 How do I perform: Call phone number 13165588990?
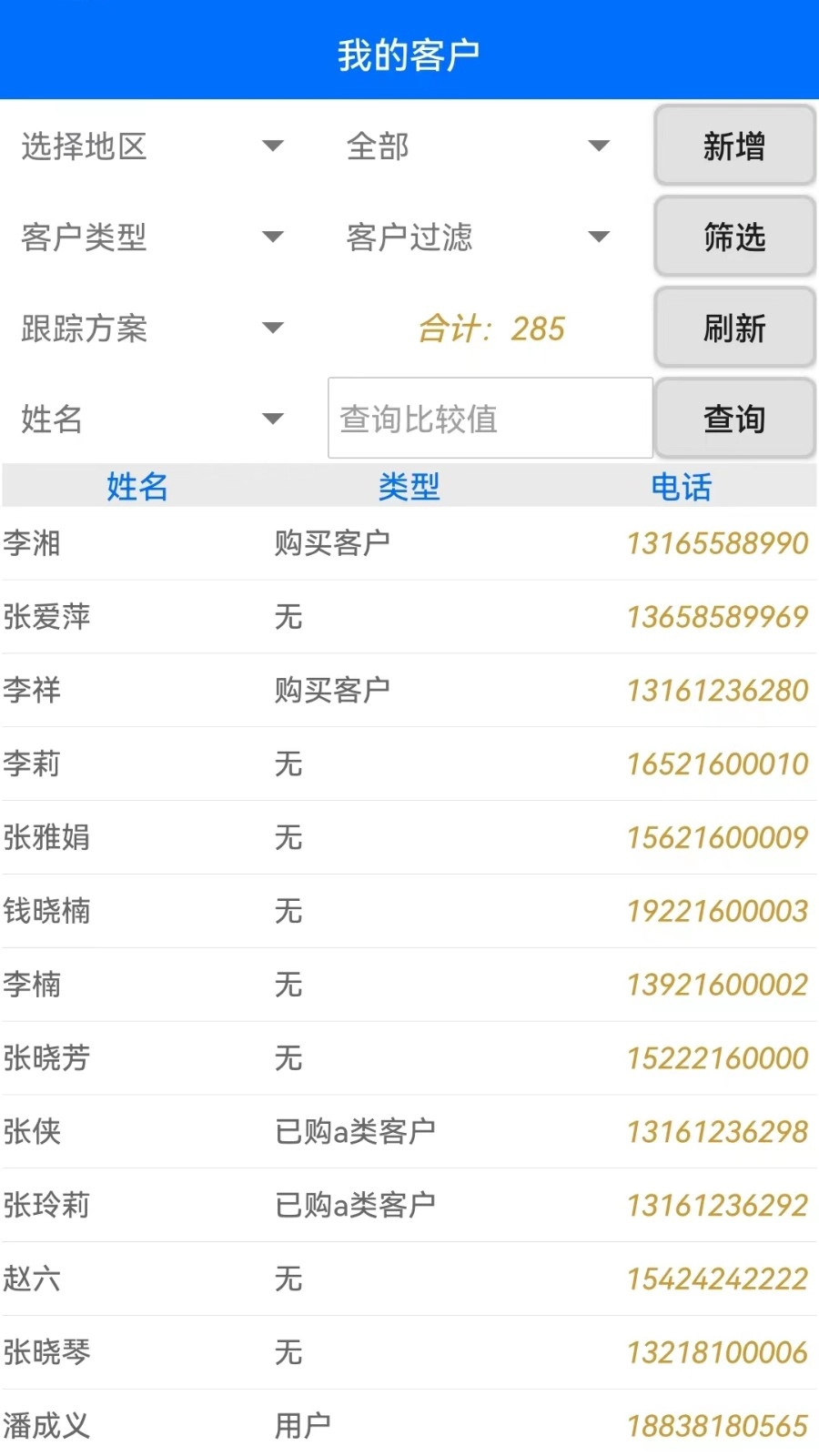717,542
